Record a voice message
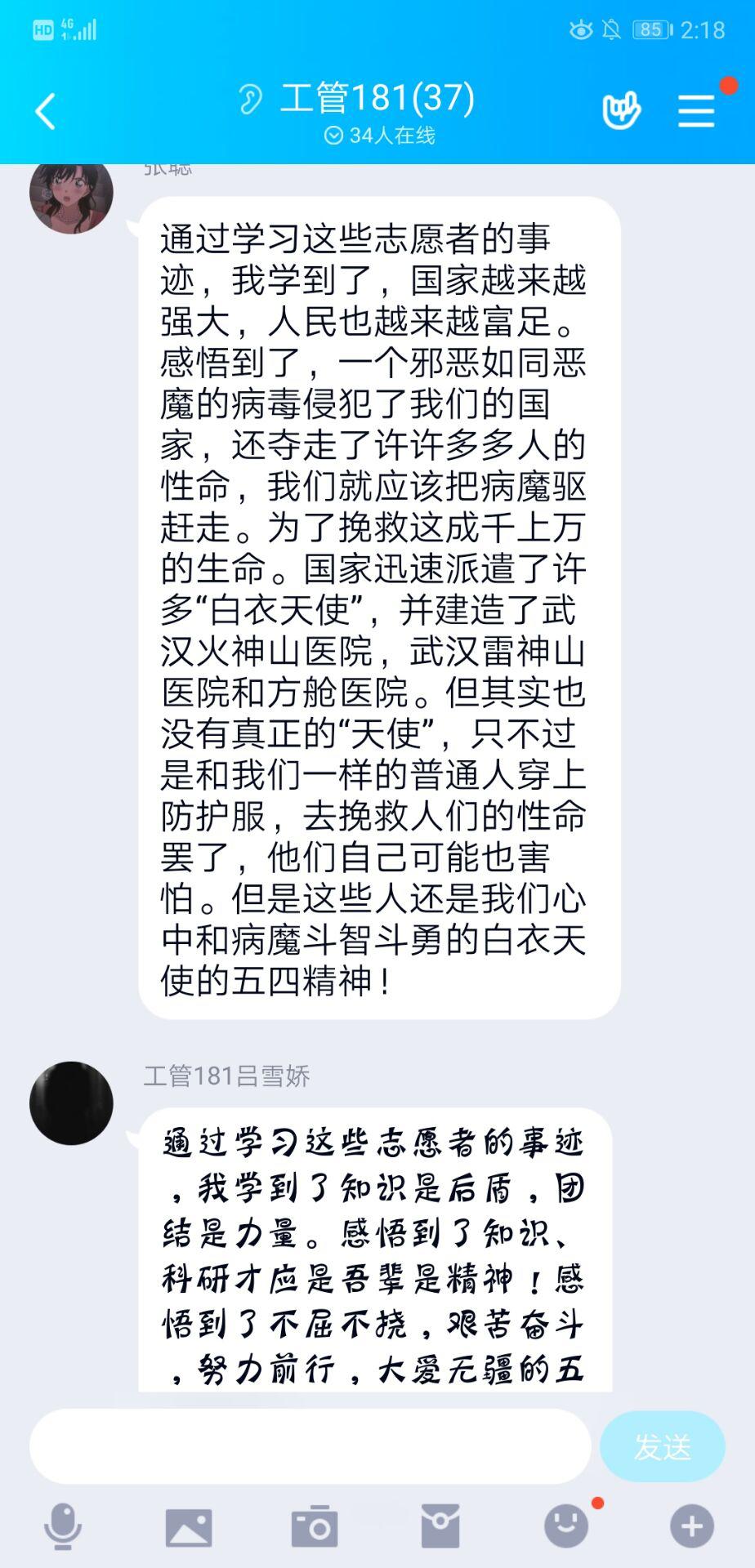 [x=63, y=1526]
